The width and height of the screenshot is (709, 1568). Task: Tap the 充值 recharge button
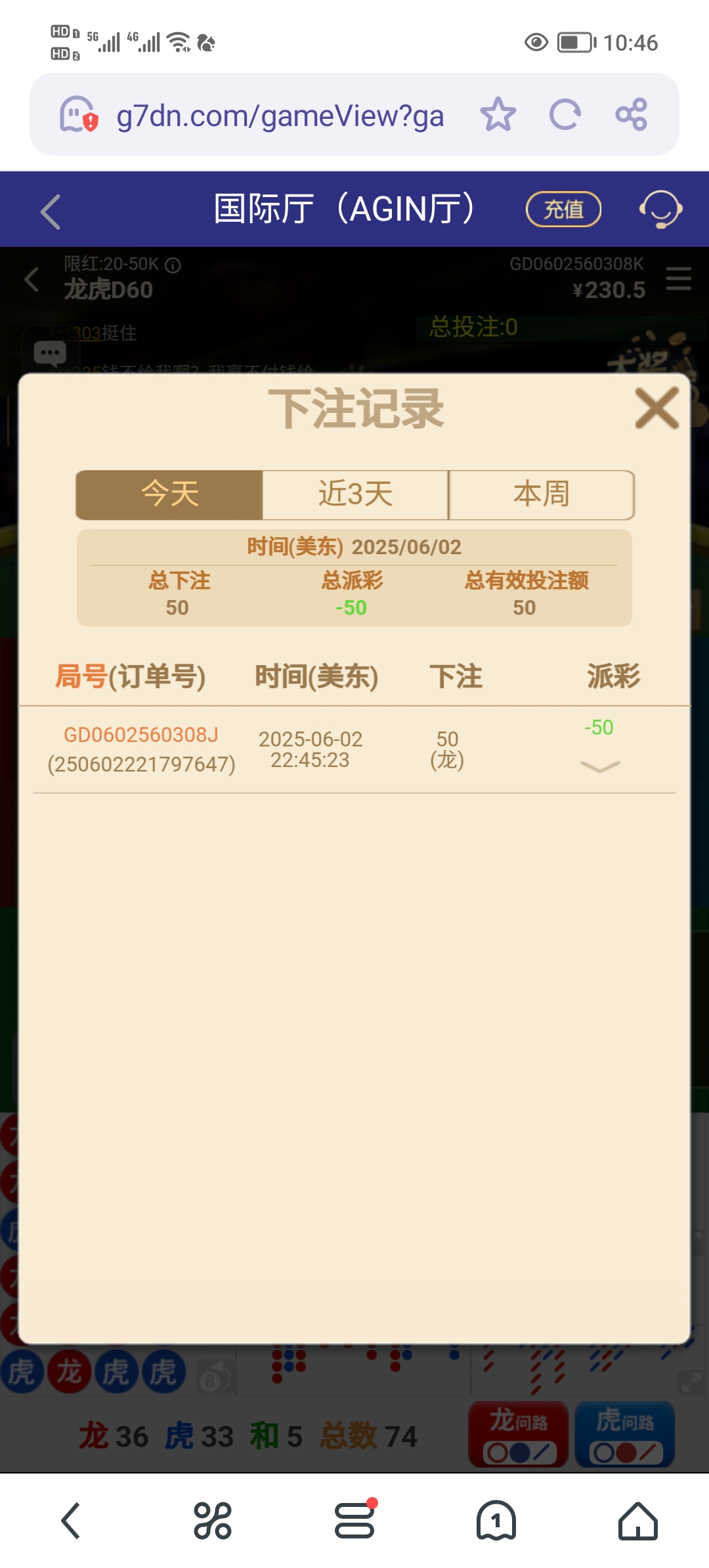(563, 209)
